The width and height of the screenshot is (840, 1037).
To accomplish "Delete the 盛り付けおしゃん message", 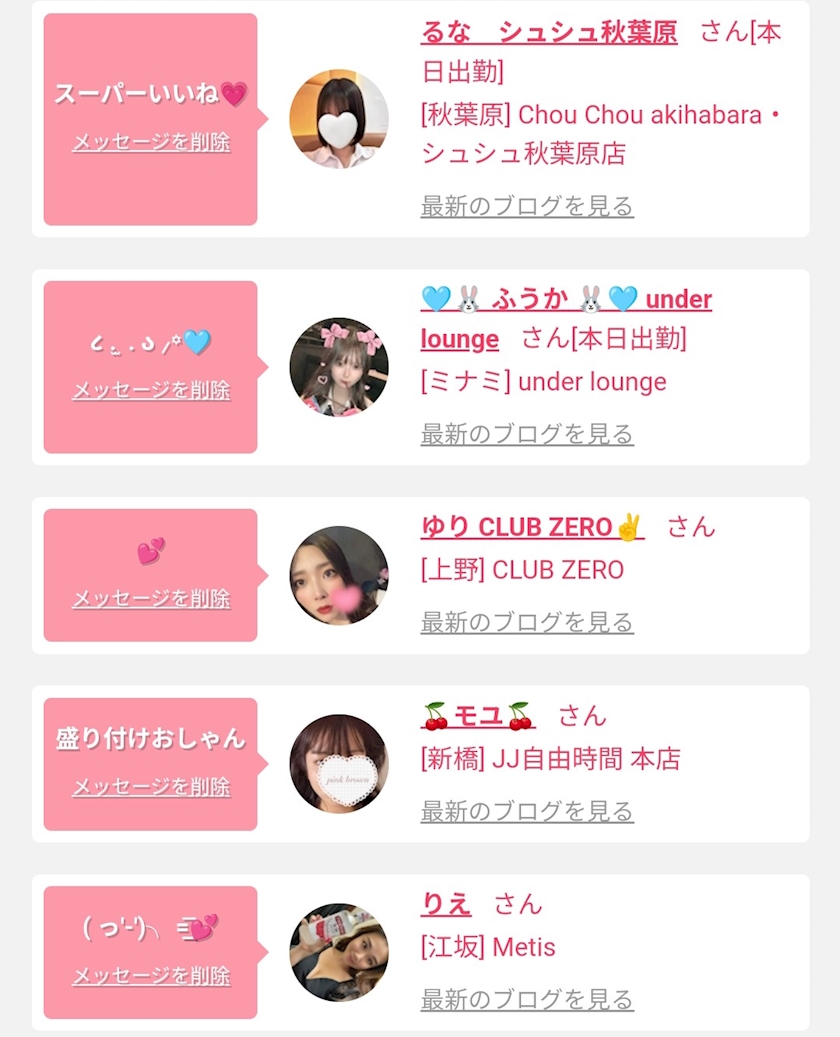I will point(151,787).
